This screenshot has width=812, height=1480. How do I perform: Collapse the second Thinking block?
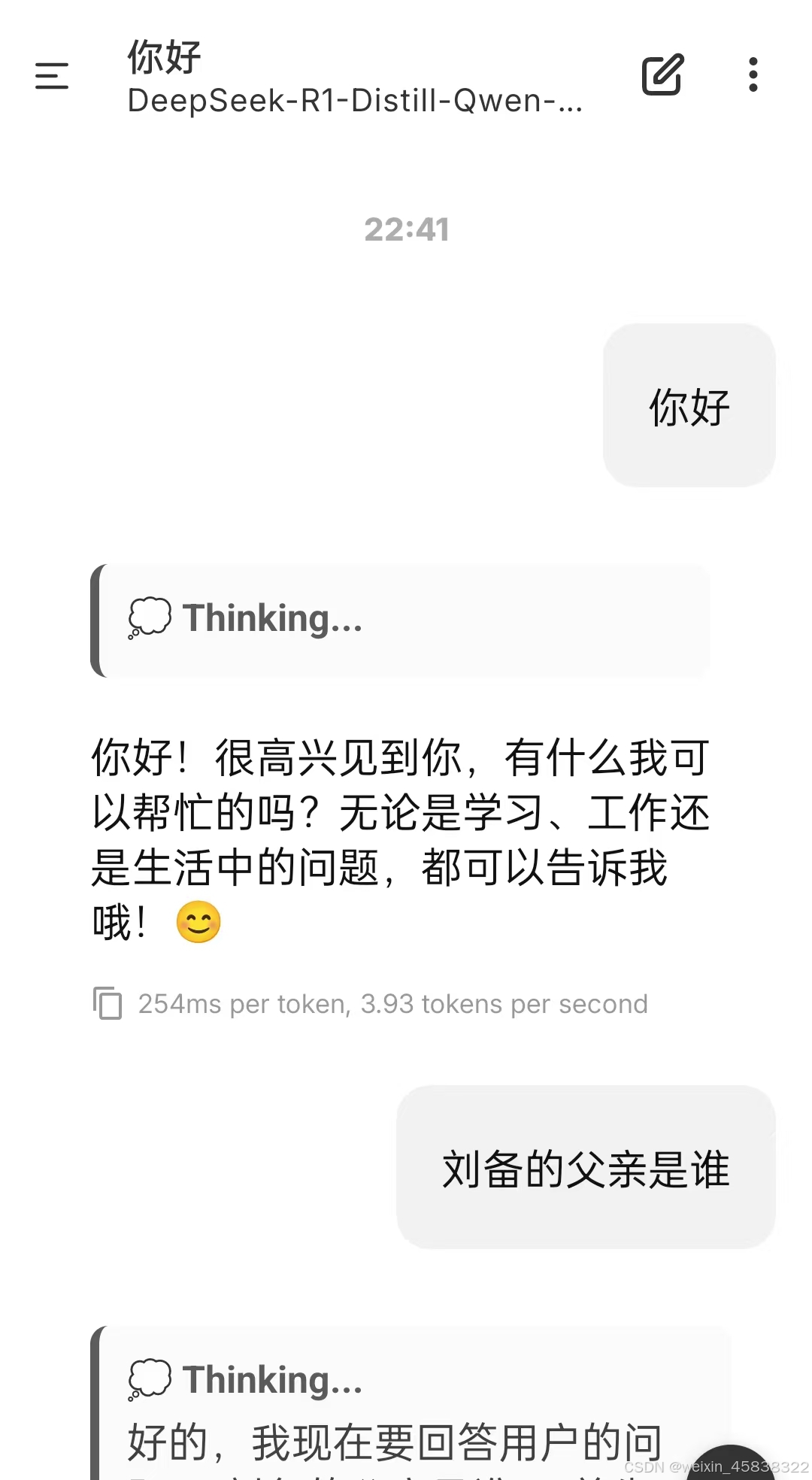point(272,1381)
